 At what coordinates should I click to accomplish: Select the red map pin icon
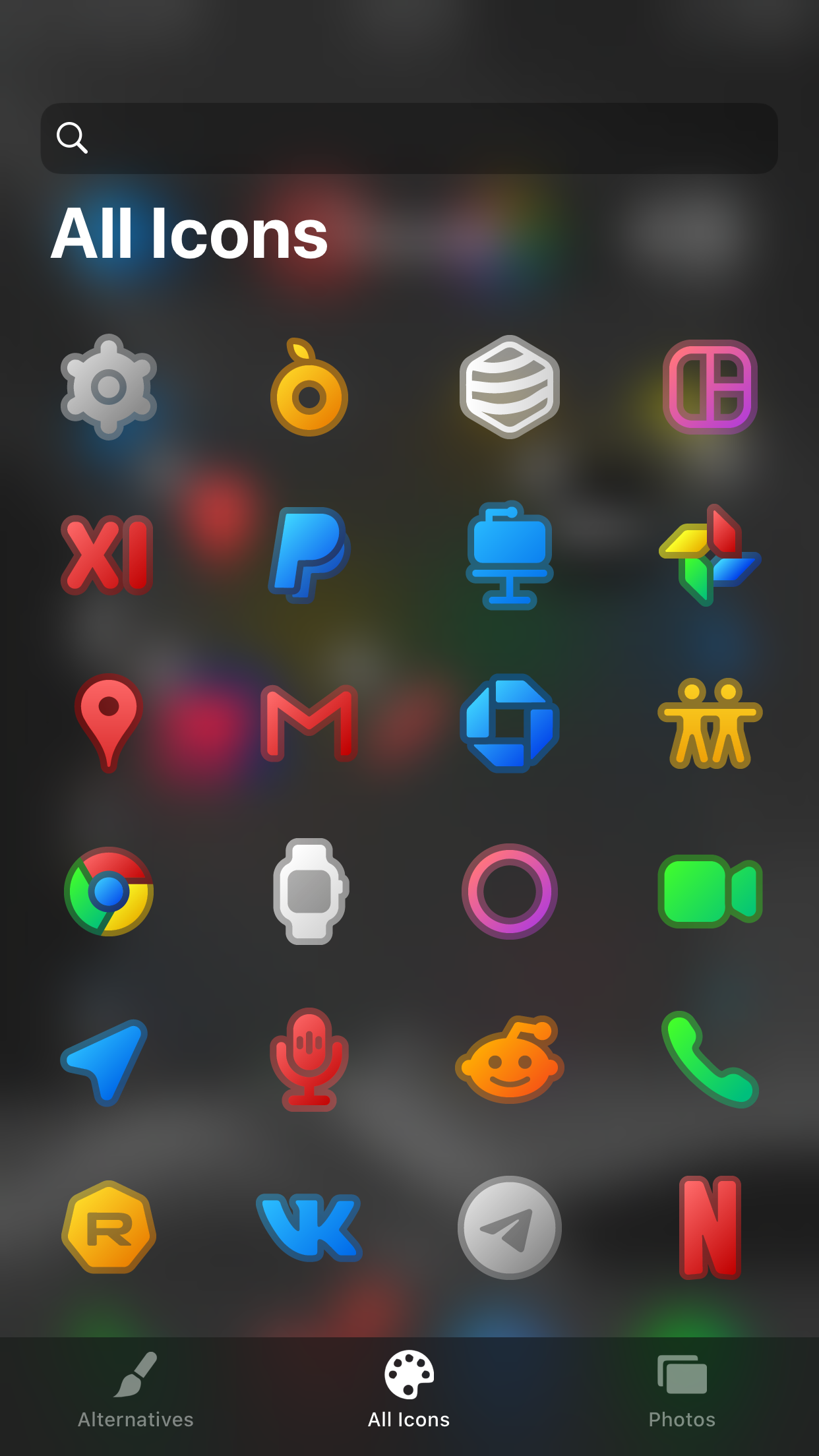(x=109, y=723)
